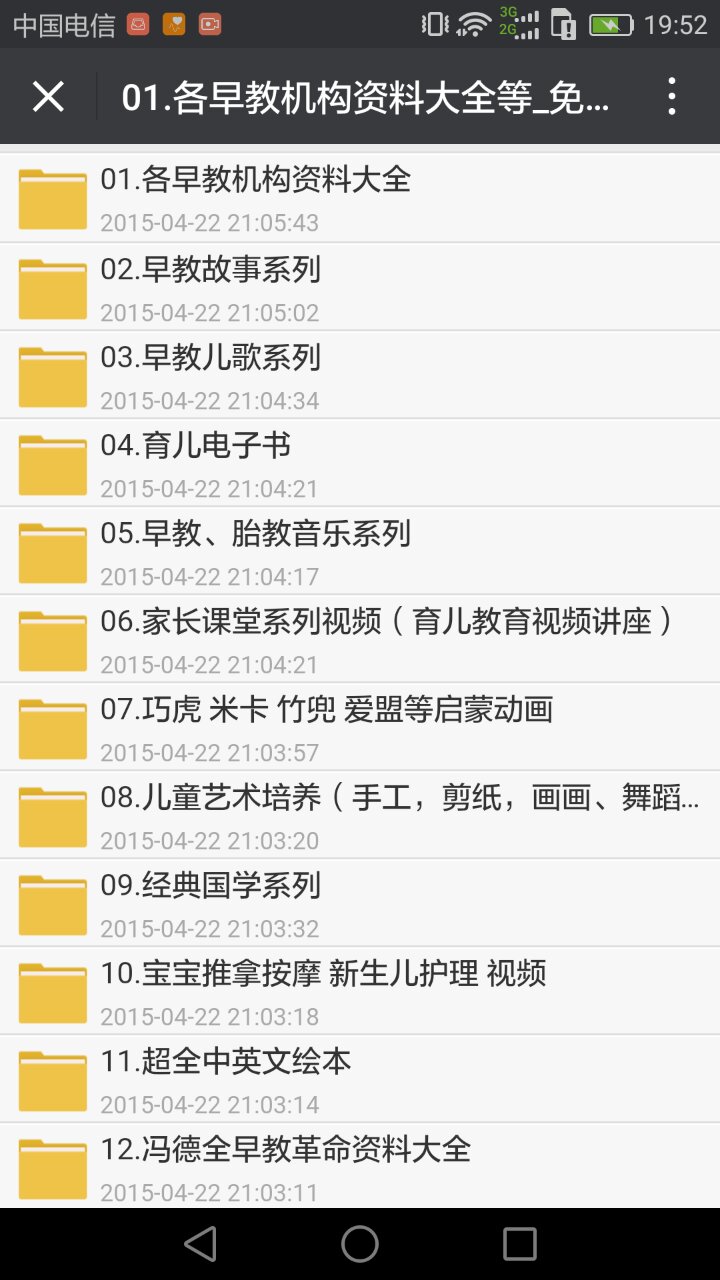Open folder 01.各早教机构资料大全

(x=360, y=198)
